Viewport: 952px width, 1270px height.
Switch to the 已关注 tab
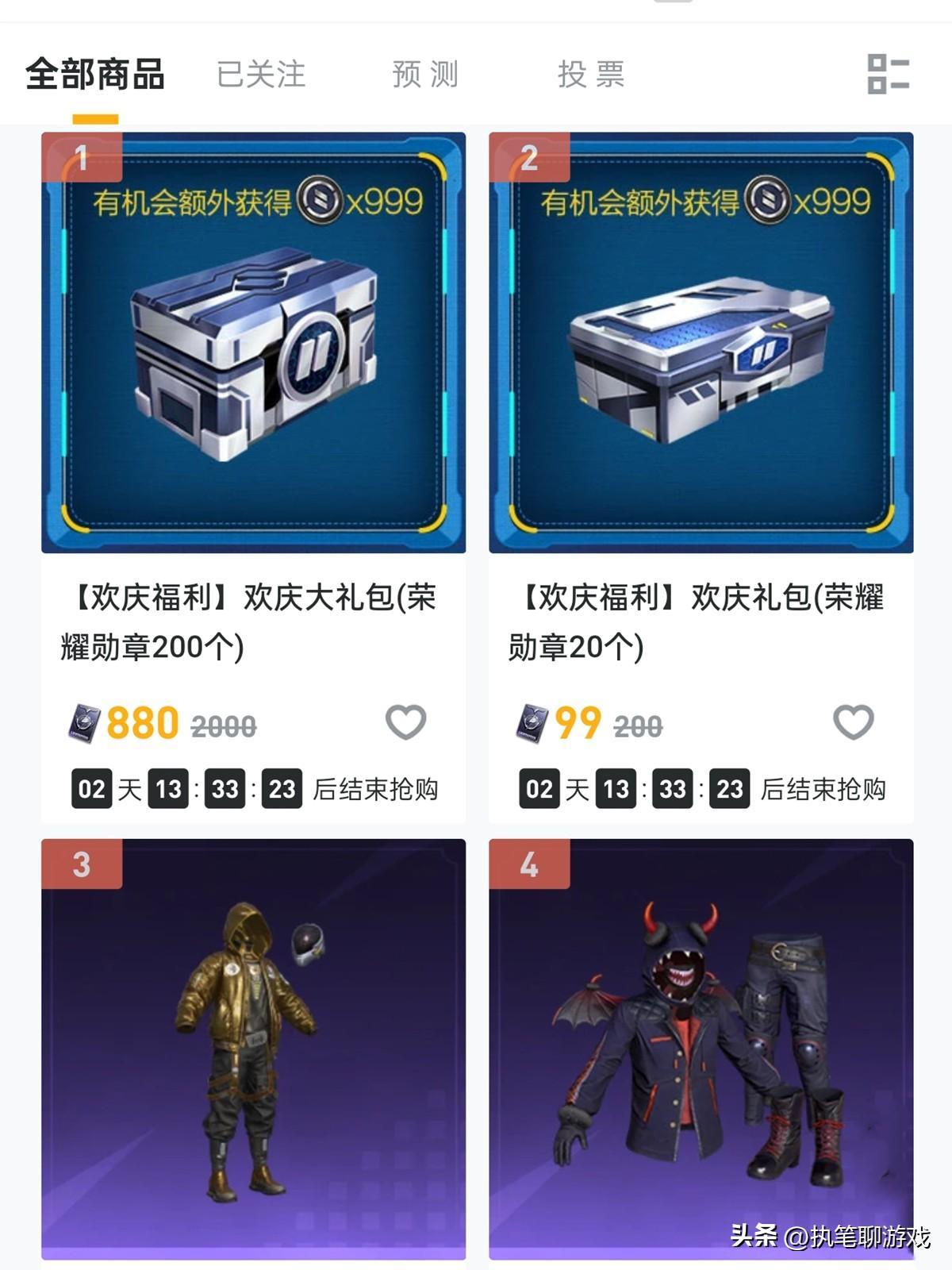tap(261, 75)
